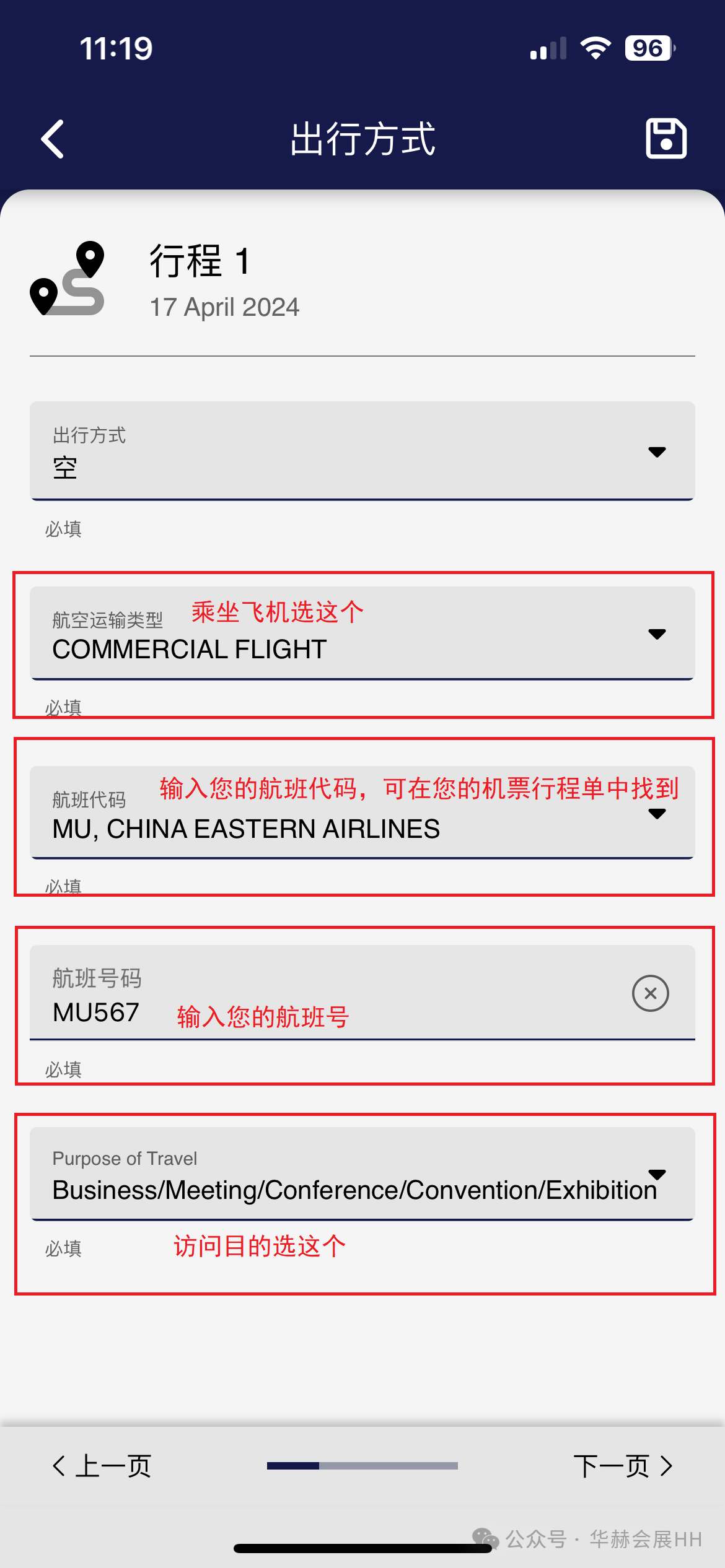Viewport: 725px width, 1568px height.
Task: Expand the 出行方式 dropdown
Action: click(x=362, y=451)
